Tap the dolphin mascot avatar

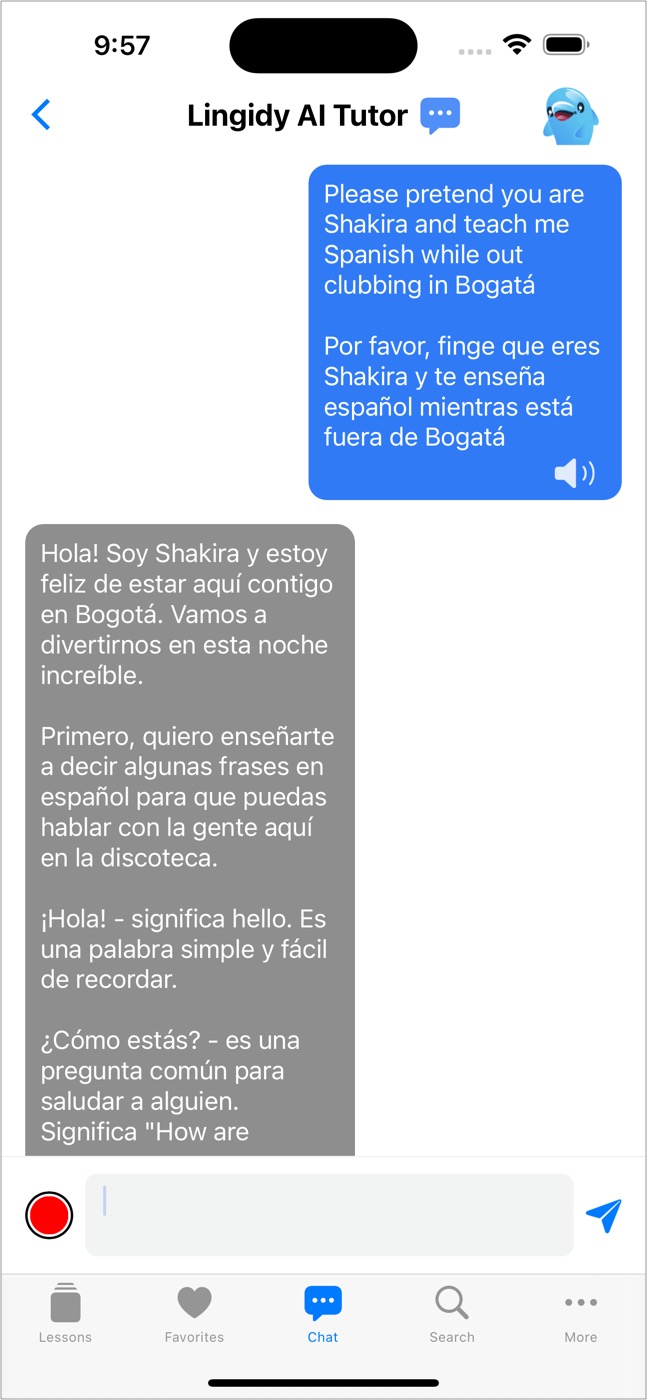(570, 116)
